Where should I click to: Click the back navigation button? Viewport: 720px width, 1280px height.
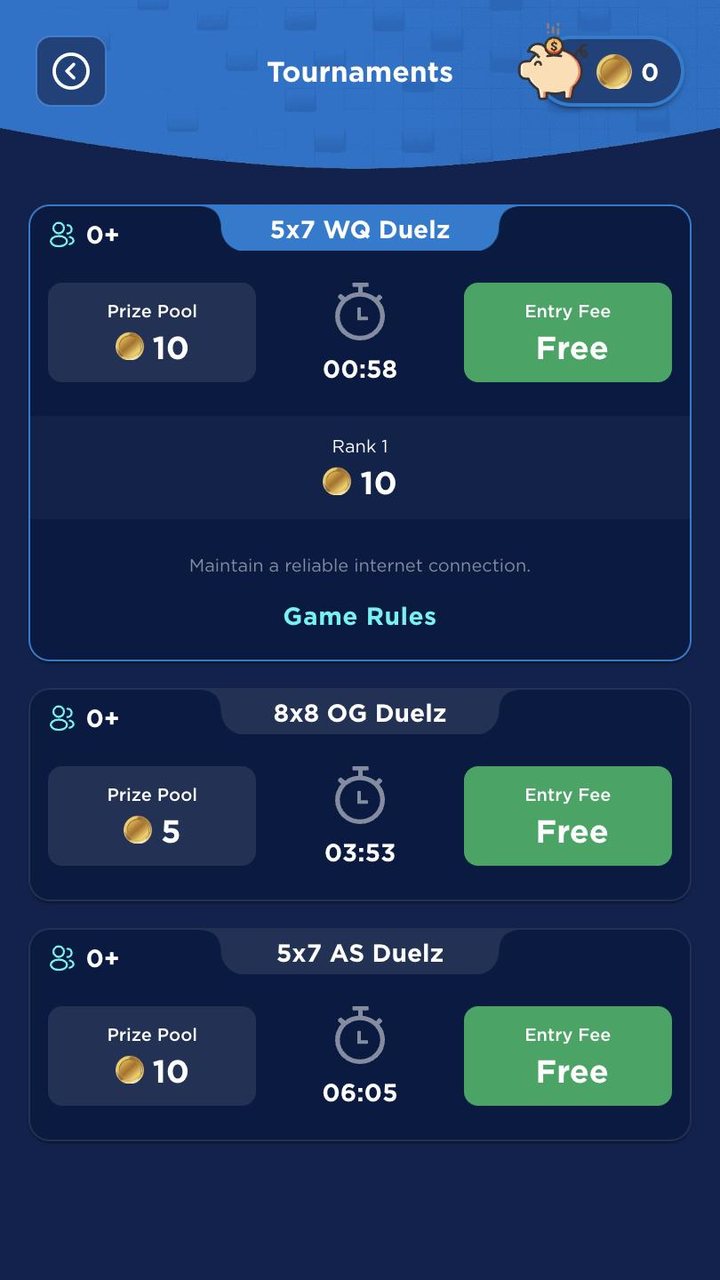click(x=71, y=71)
